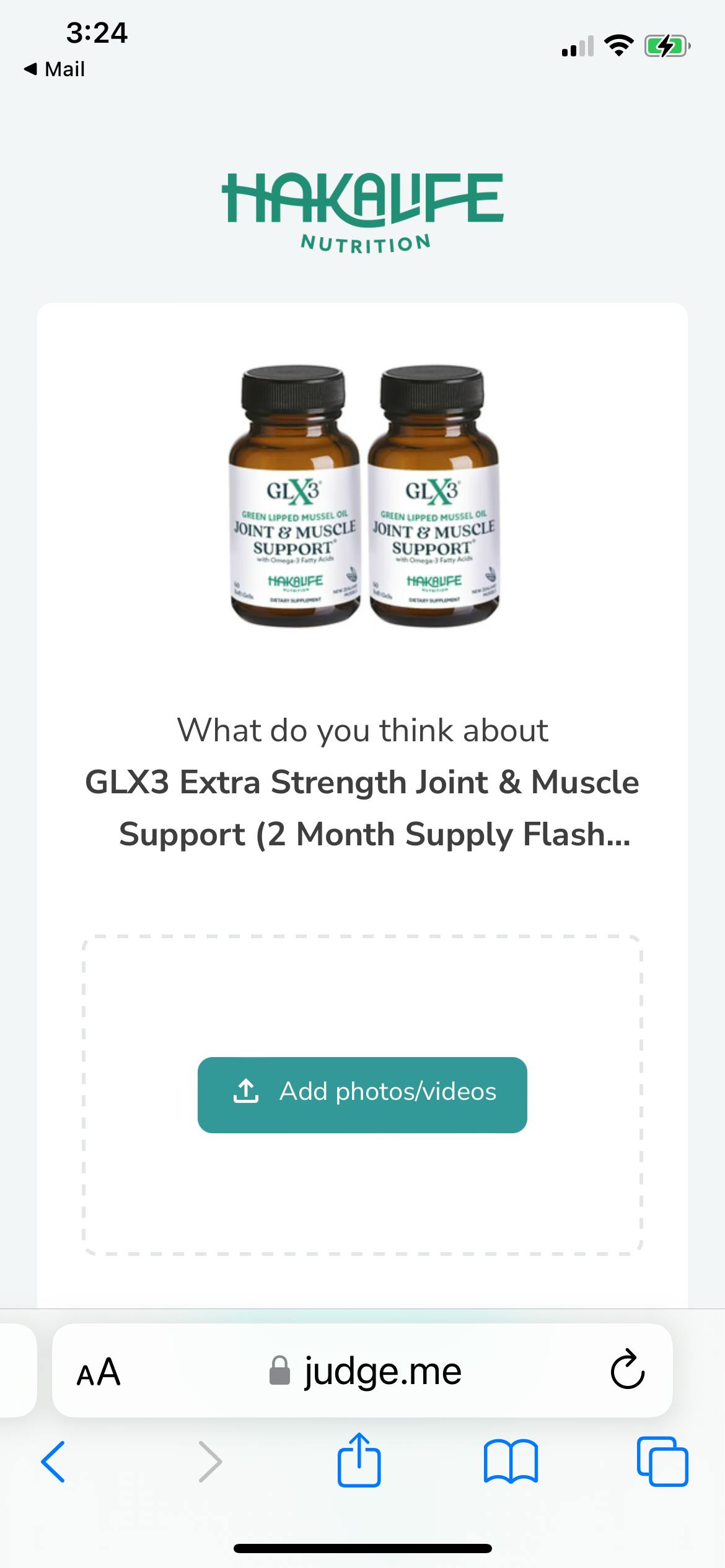This screenshot has height=1568, width=725.
Task: Show all open tabs
Action: 662,1462
